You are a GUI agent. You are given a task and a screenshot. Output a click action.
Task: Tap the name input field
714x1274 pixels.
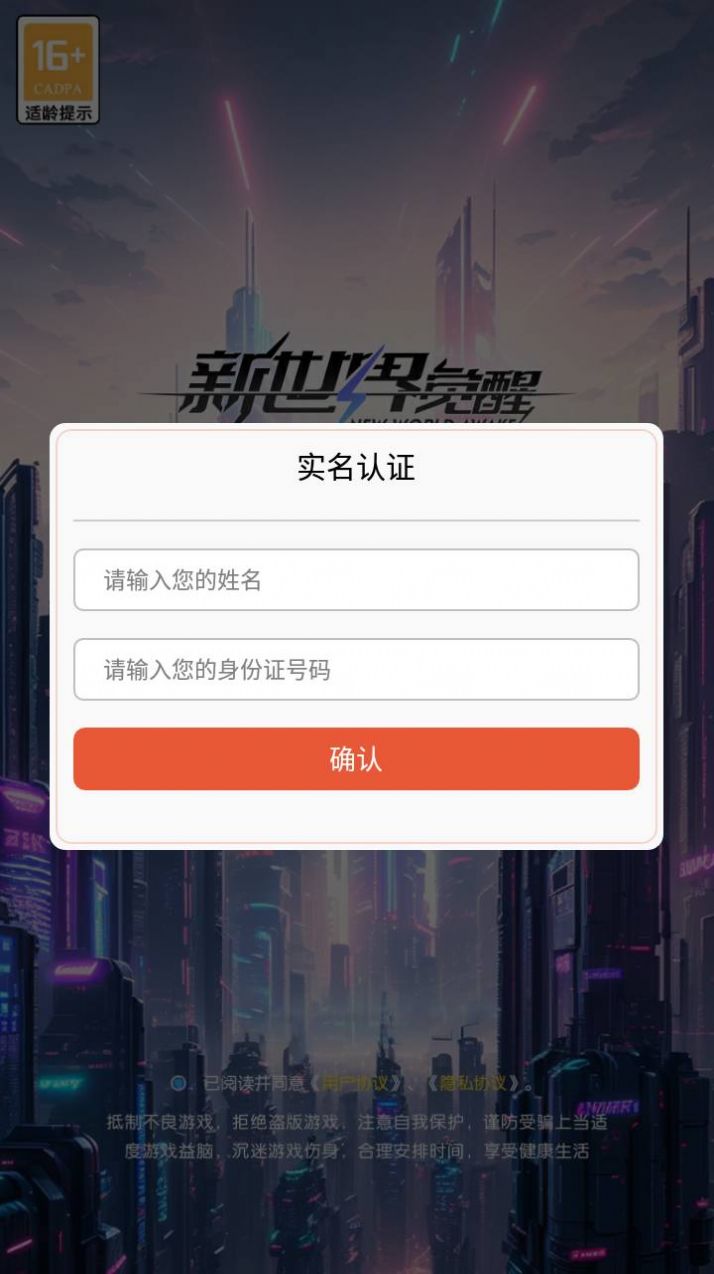pyautogui.click(x=356, y=580)
